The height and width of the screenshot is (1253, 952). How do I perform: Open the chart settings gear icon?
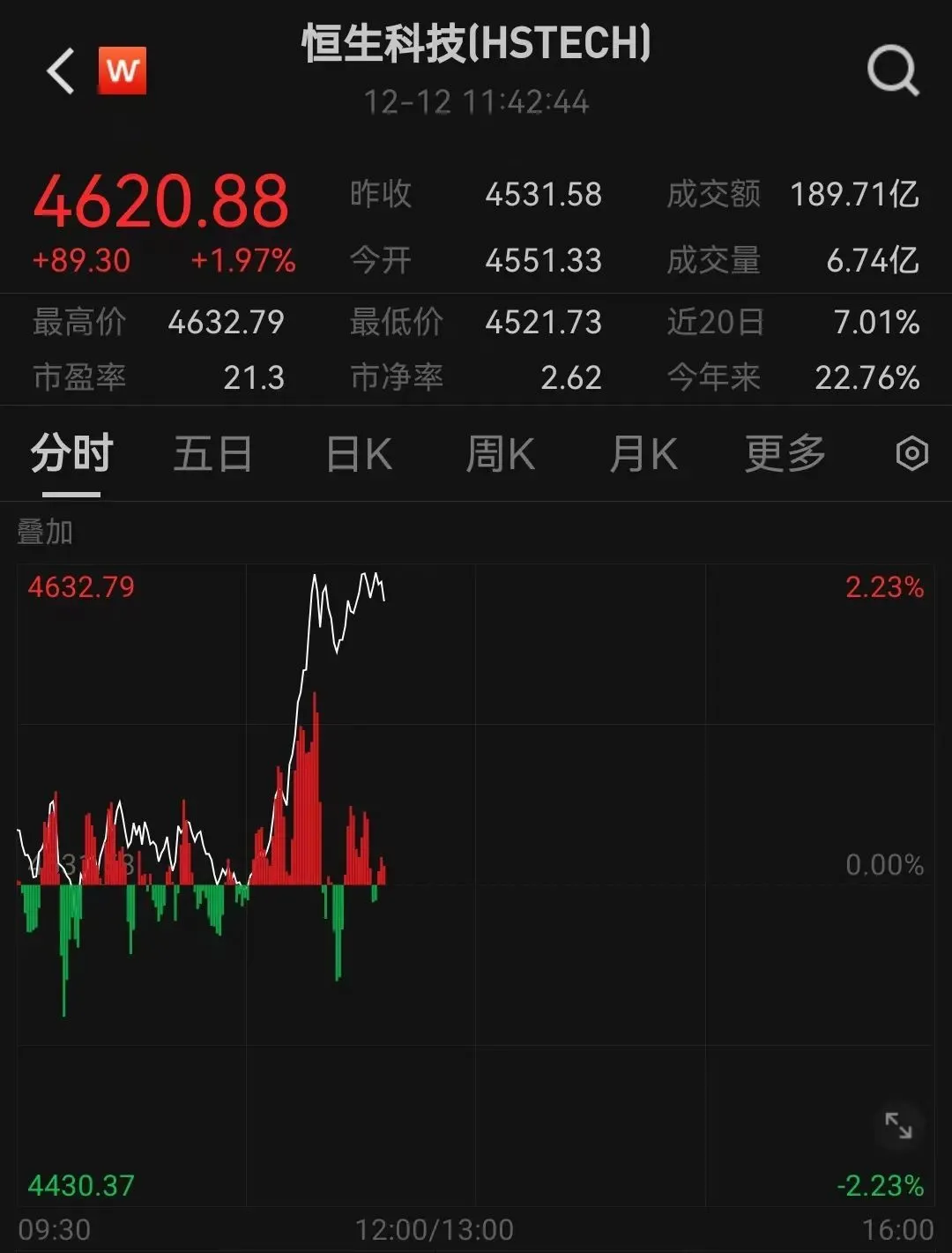911,455
